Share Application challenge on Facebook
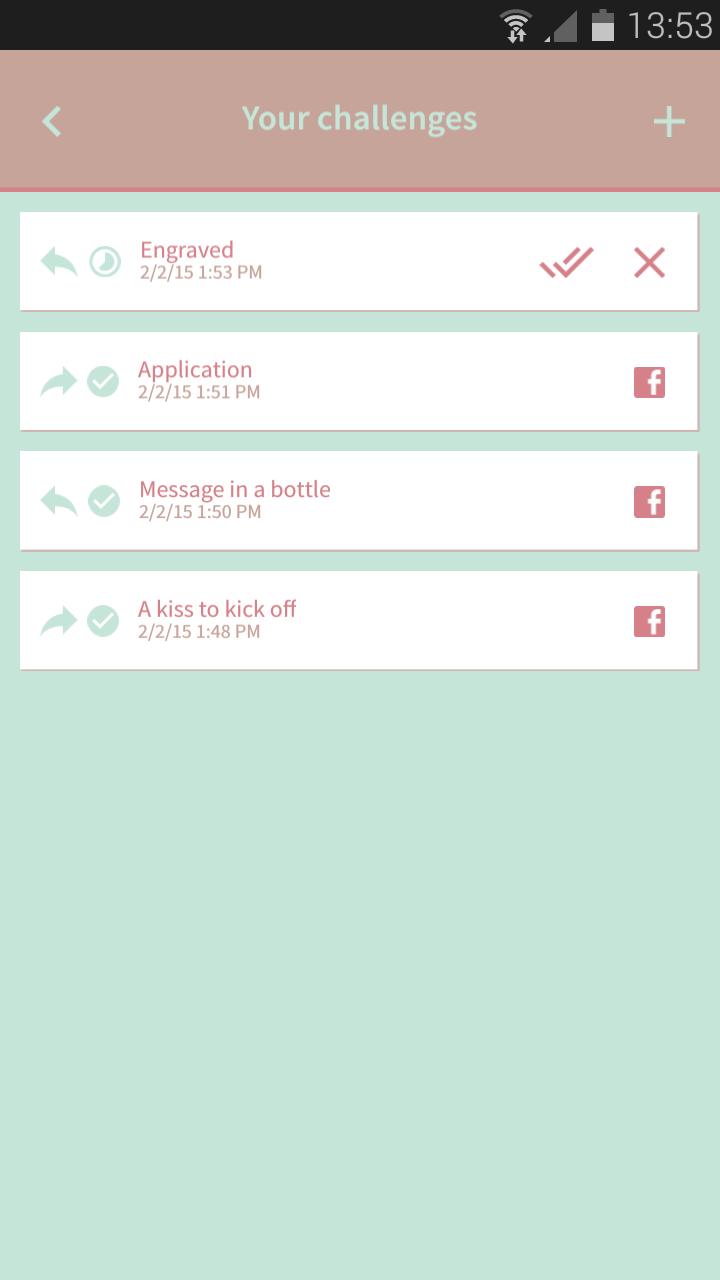The image size is (720, 1280). click(649, 382)
